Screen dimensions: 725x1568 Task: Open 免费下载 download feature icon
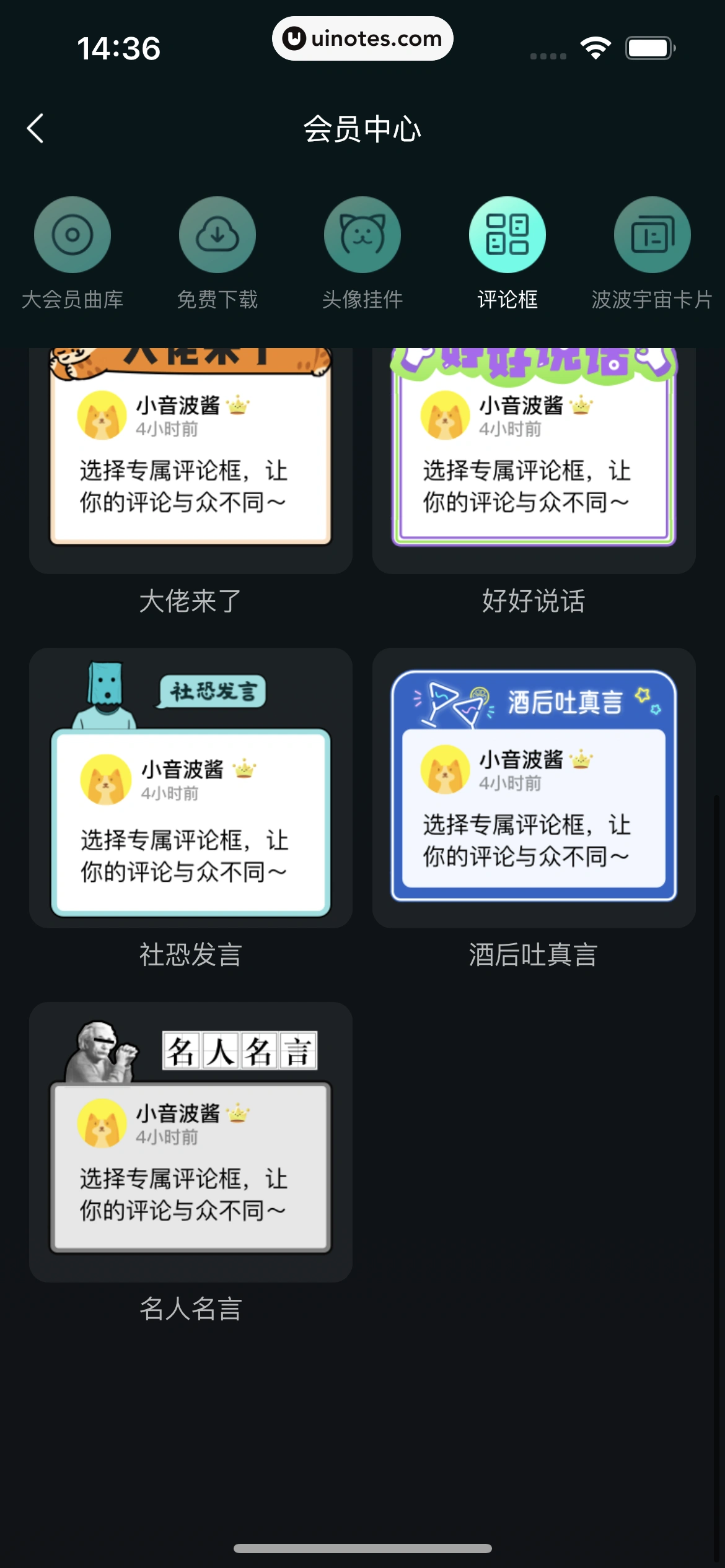pyautogui.click(x=217, y=234)
